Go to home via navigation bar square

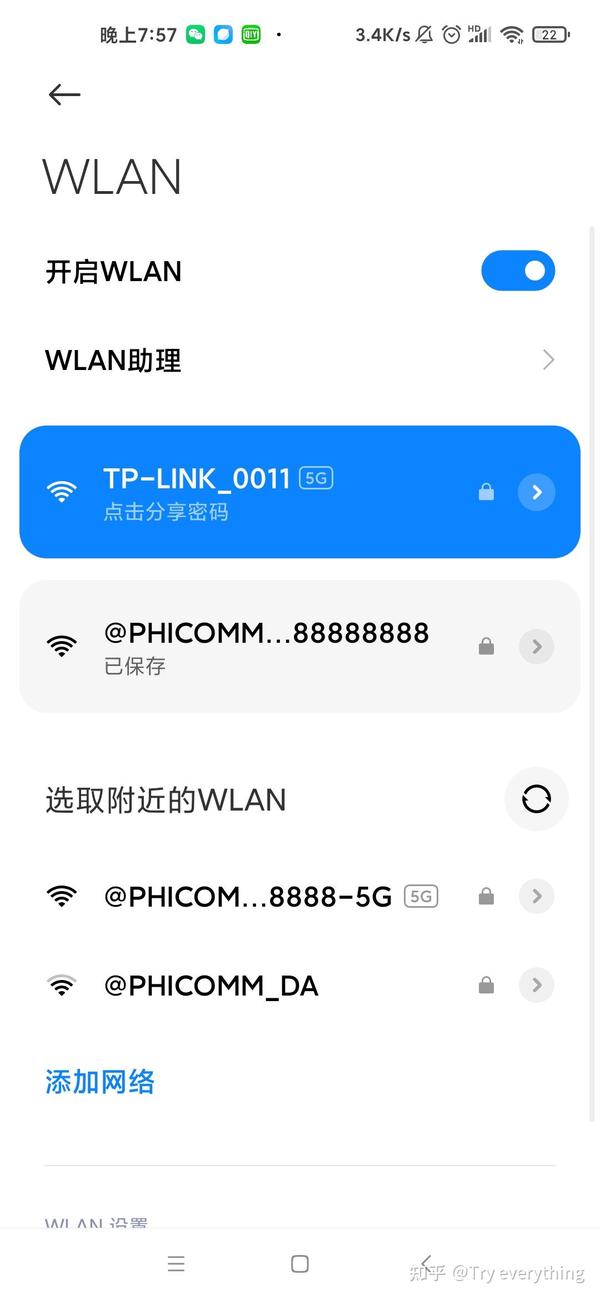click(x=299, y=1264)
